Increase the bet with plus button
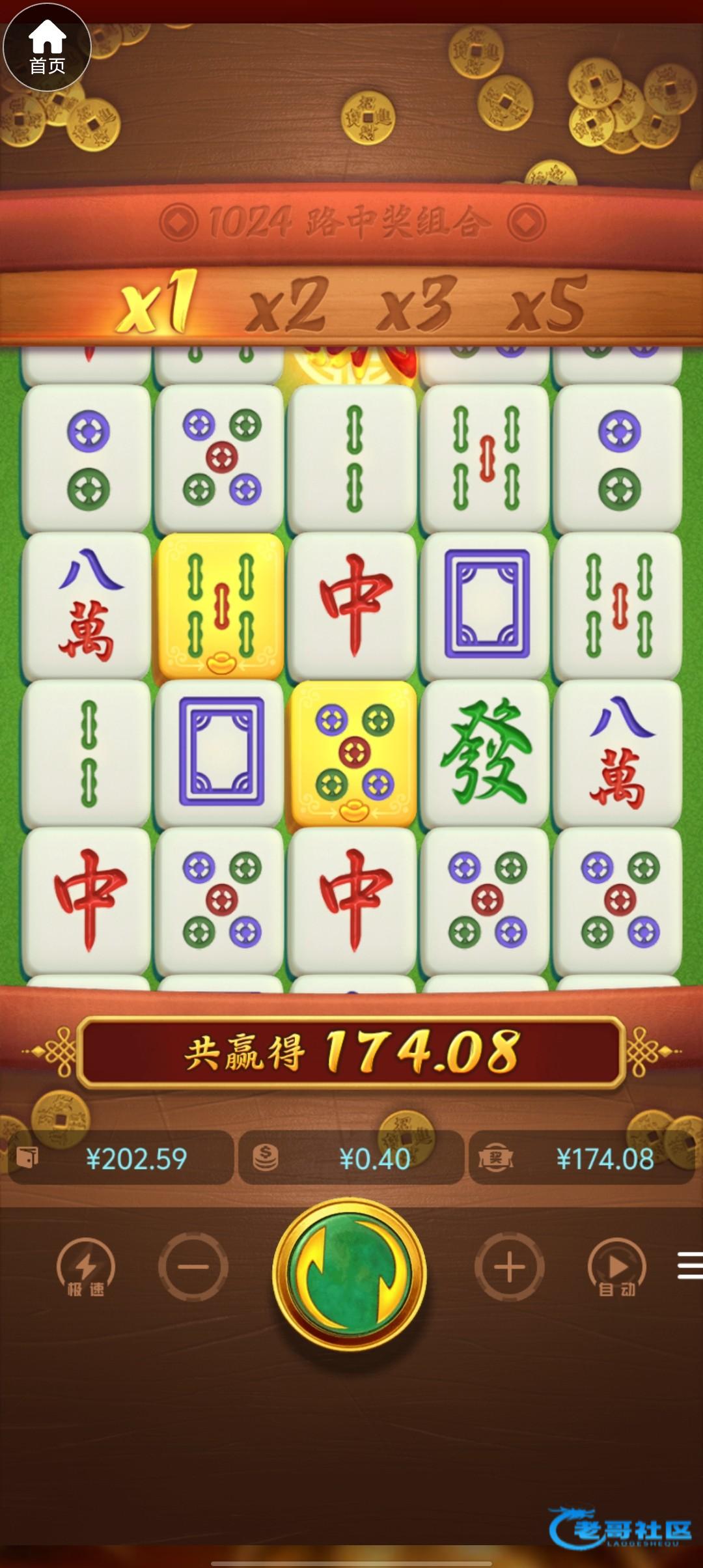The image size is (703, 1568). 510,1267
